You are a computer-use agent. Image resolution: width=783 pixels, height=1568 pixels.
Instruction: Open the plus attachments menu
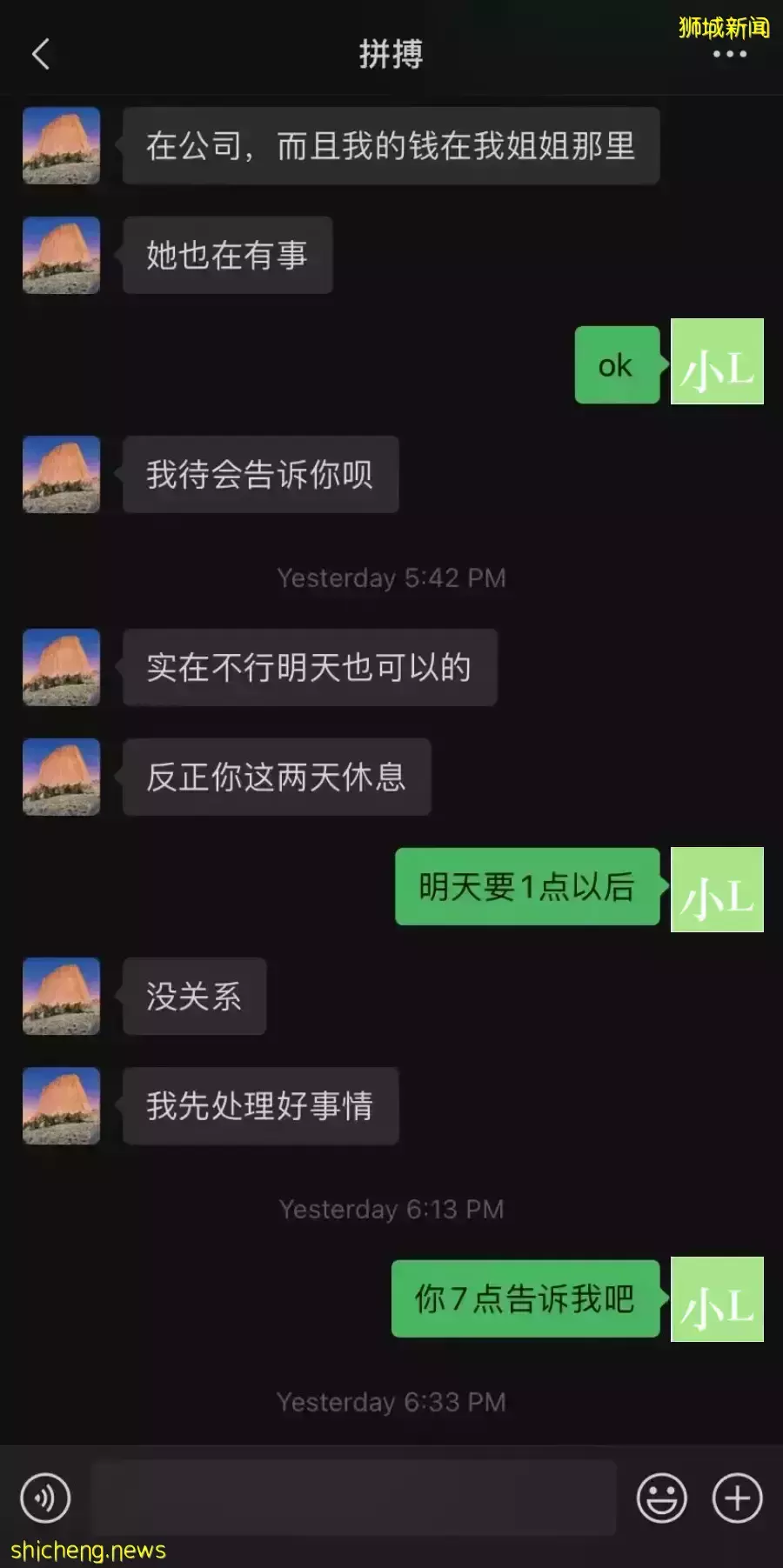pos(737,1498)
